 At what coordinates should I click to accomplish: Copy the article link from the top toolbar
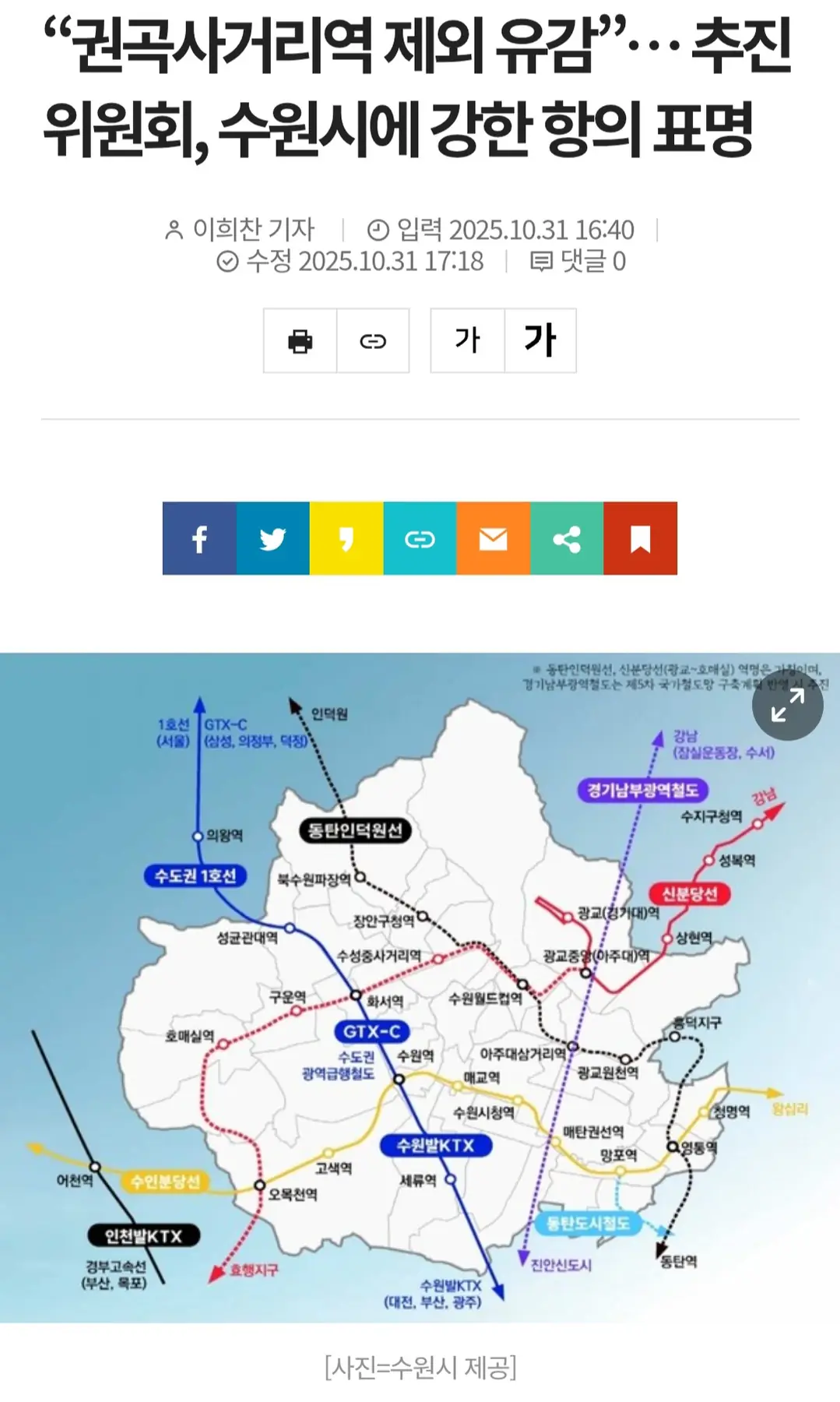[373, 340]
